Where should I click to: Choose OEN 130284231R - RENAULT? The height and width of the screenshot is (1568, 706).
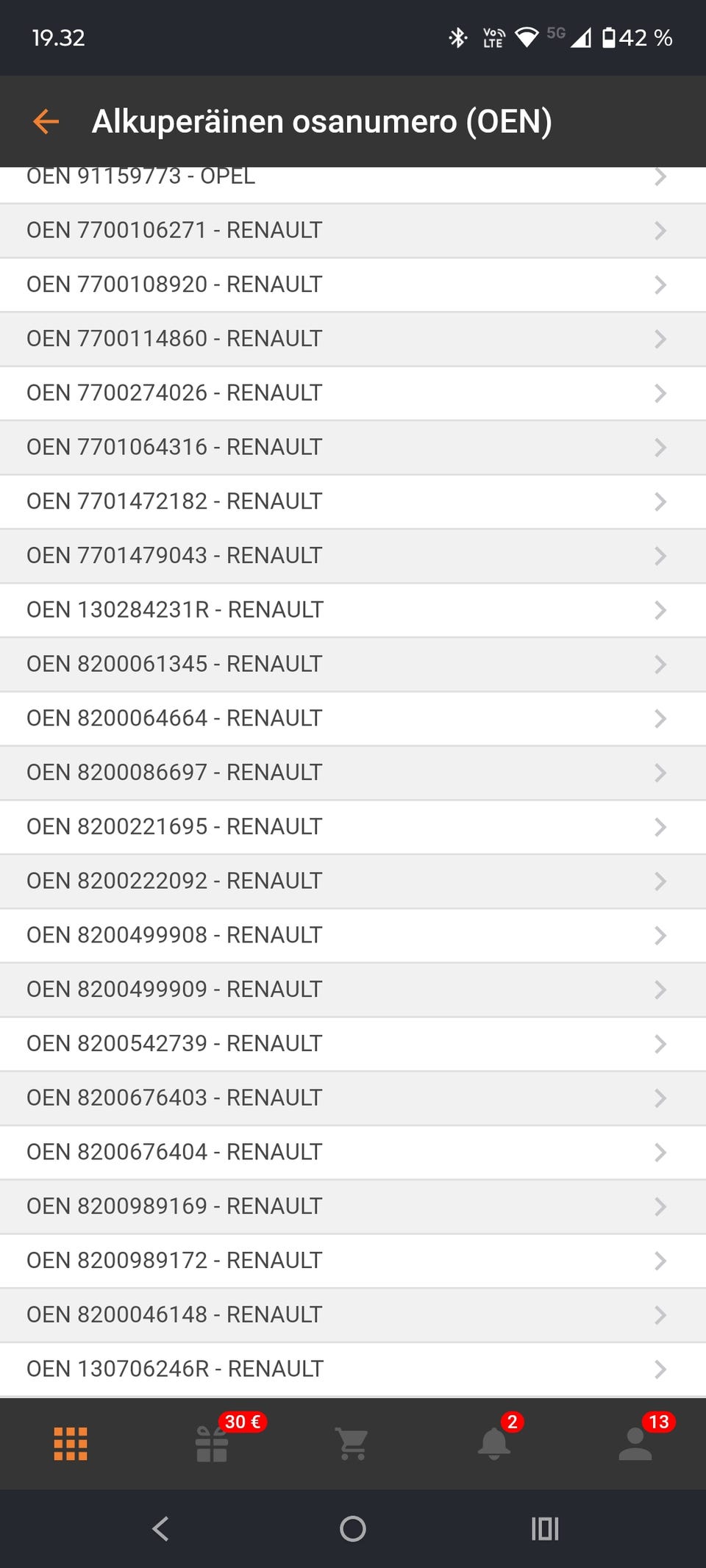353,610
